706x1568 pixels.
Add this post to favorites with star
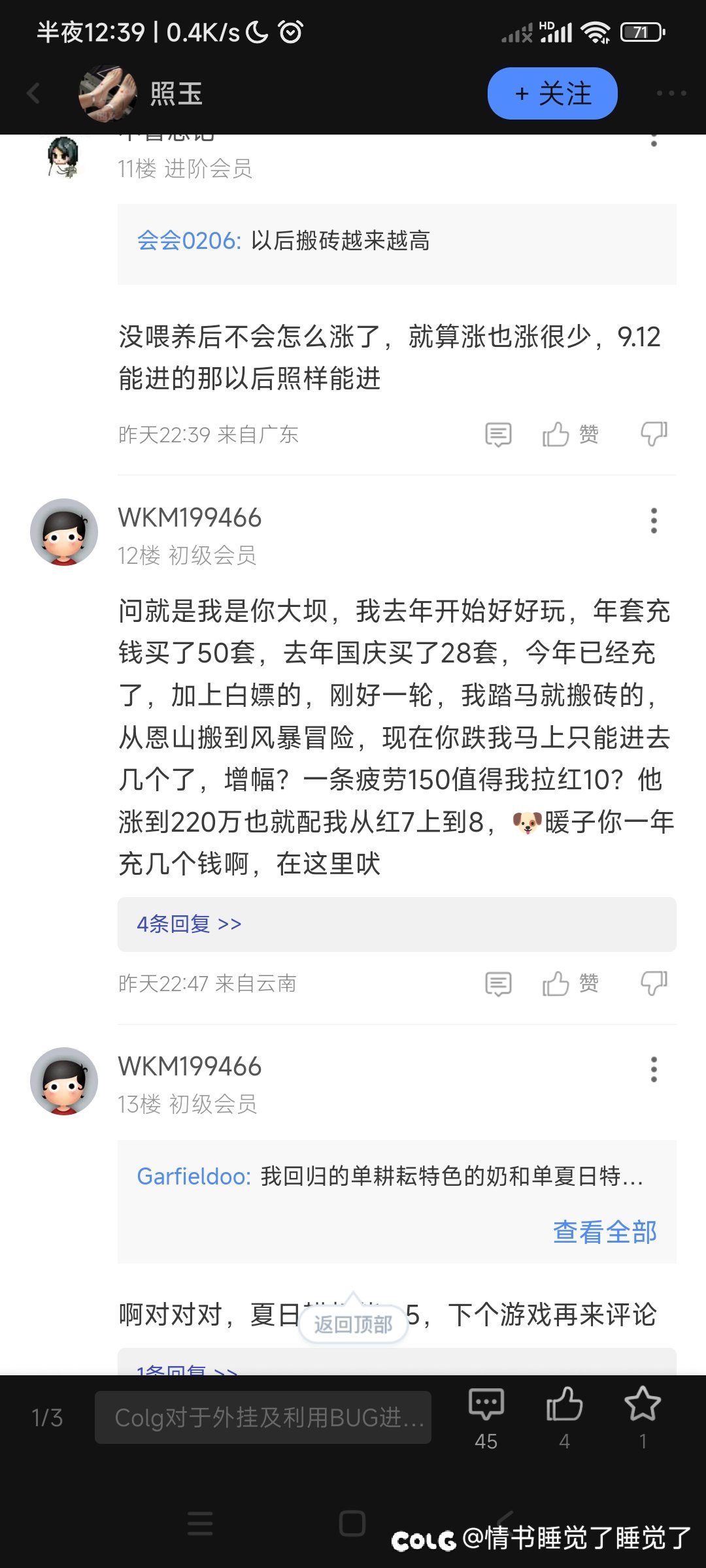tap(643, 1414)
